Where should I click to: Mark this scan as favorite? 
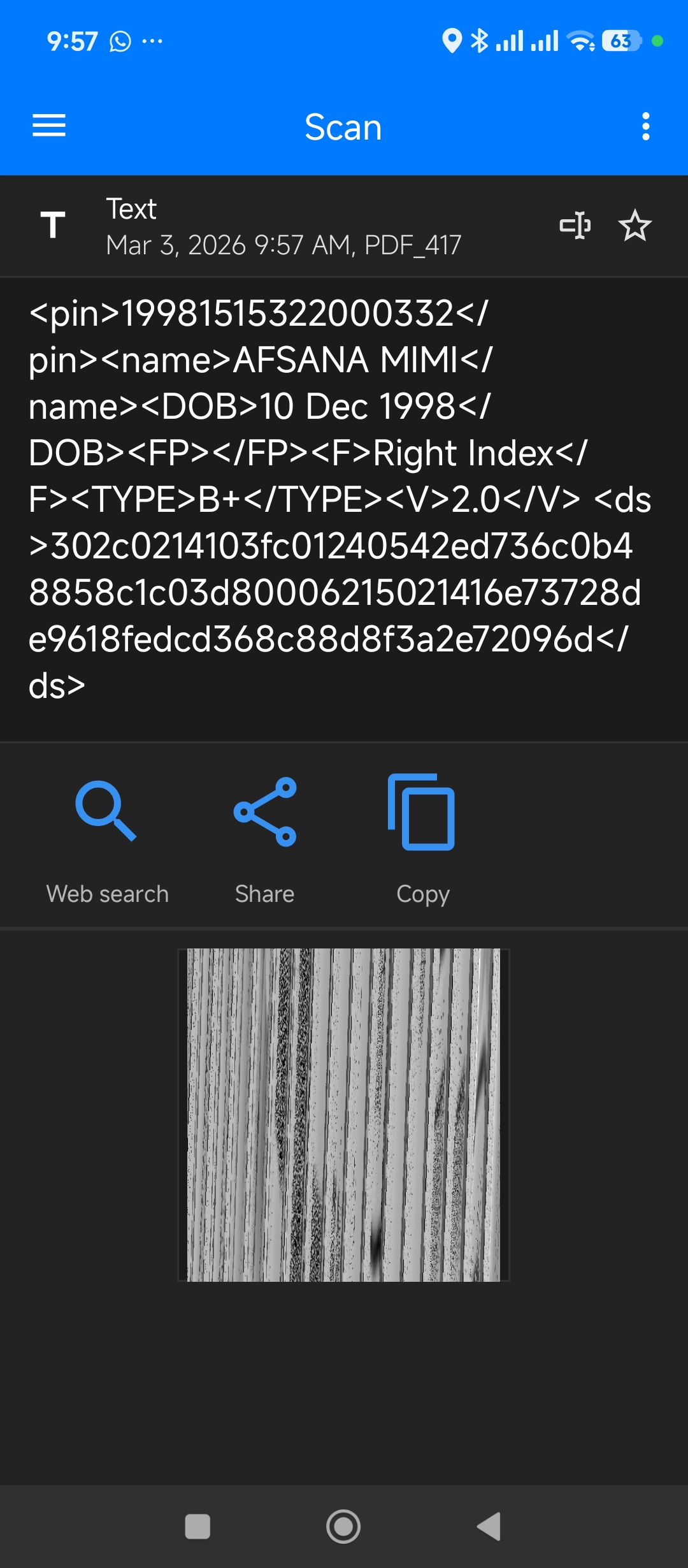634,226
